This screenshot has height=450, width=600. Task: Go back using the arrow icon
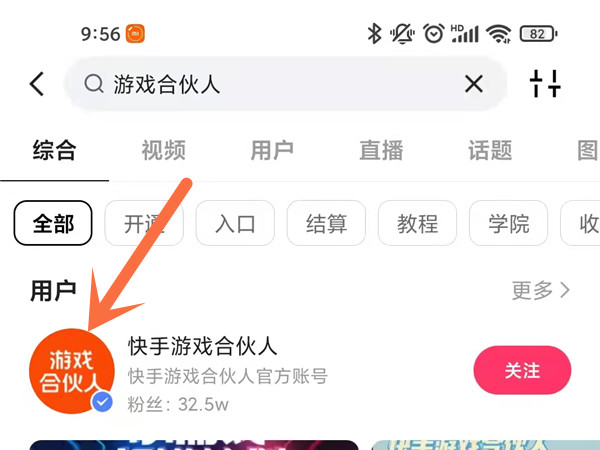[37, 84]
